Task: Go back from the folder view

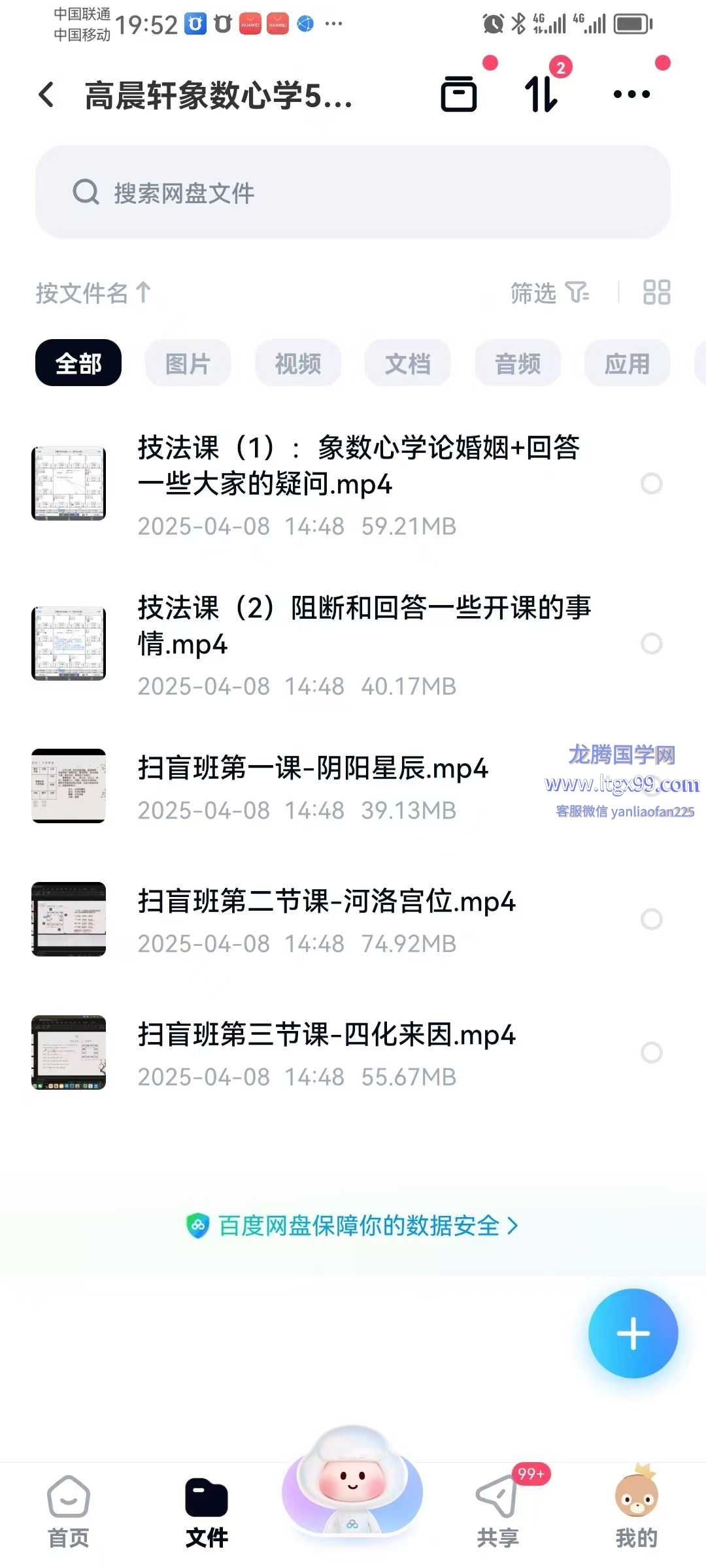Action: tap(47, 95)
